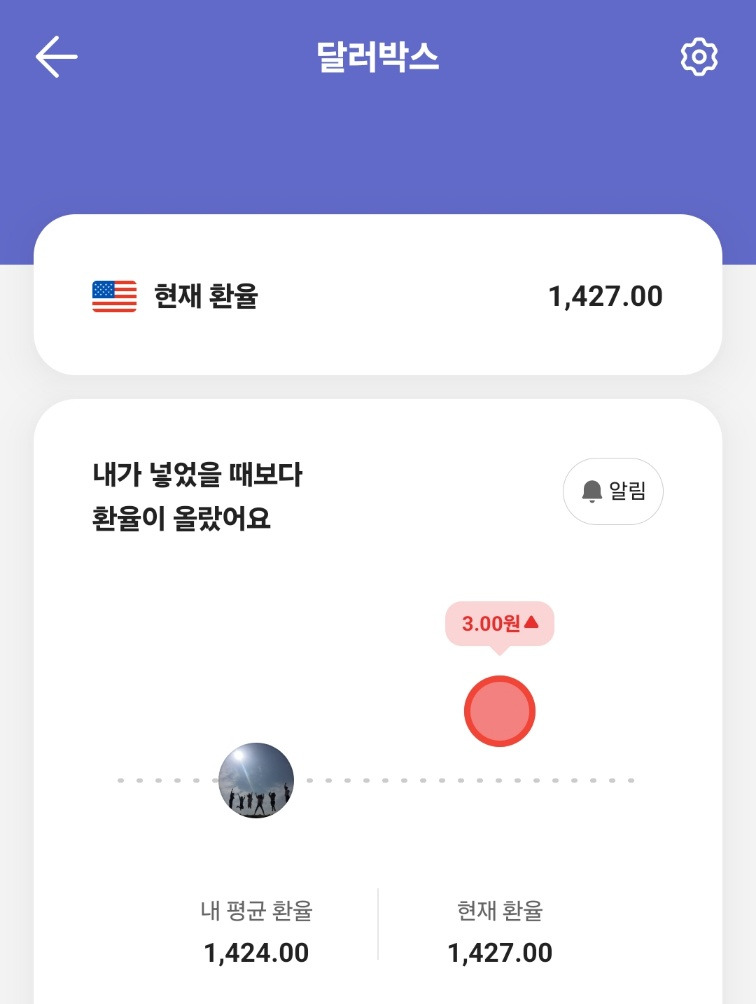
Task: Tap the 달러박스 title in the header
Action: (x=377, y=55)
